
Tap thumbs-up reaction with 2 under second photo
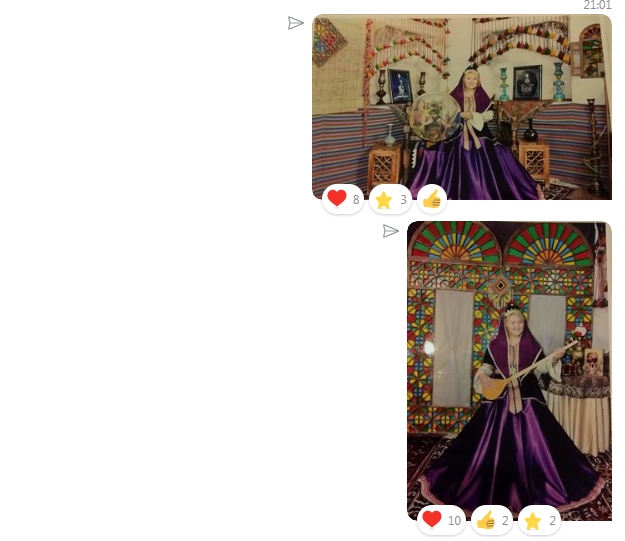pos(492,520)
